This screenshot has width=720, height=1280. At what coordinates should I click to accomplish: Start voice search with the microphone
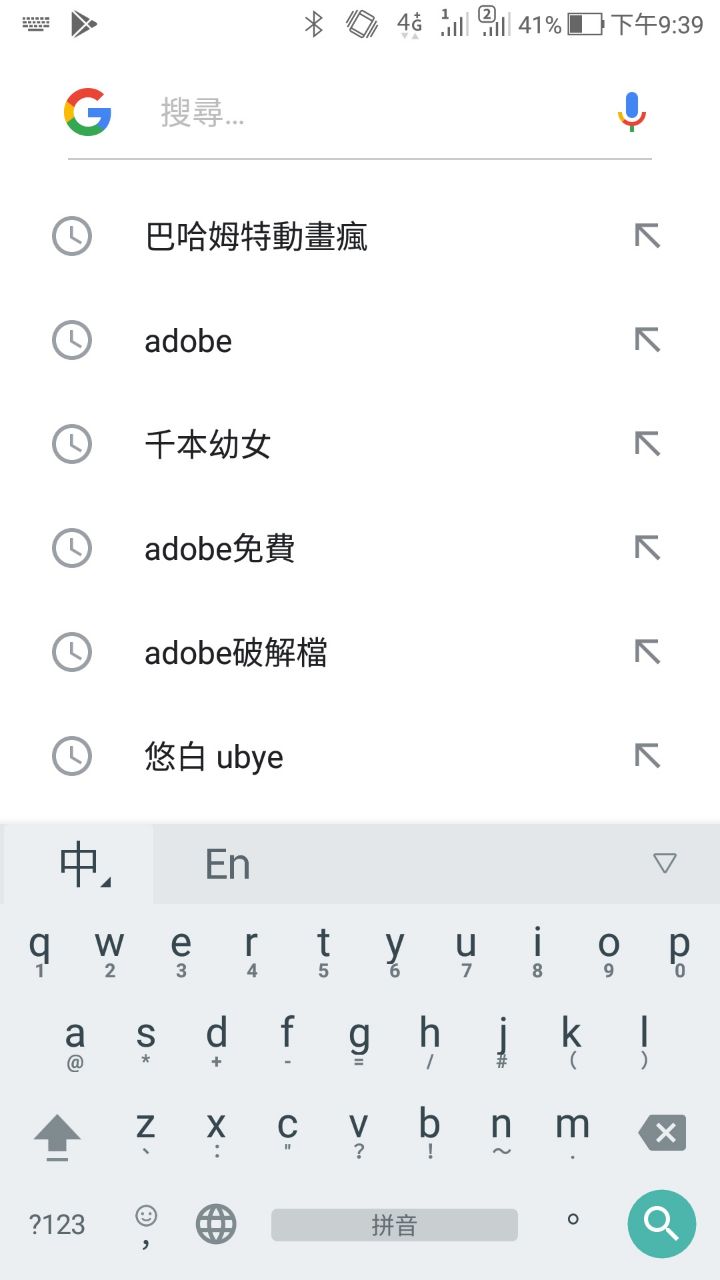click(631, 111)
